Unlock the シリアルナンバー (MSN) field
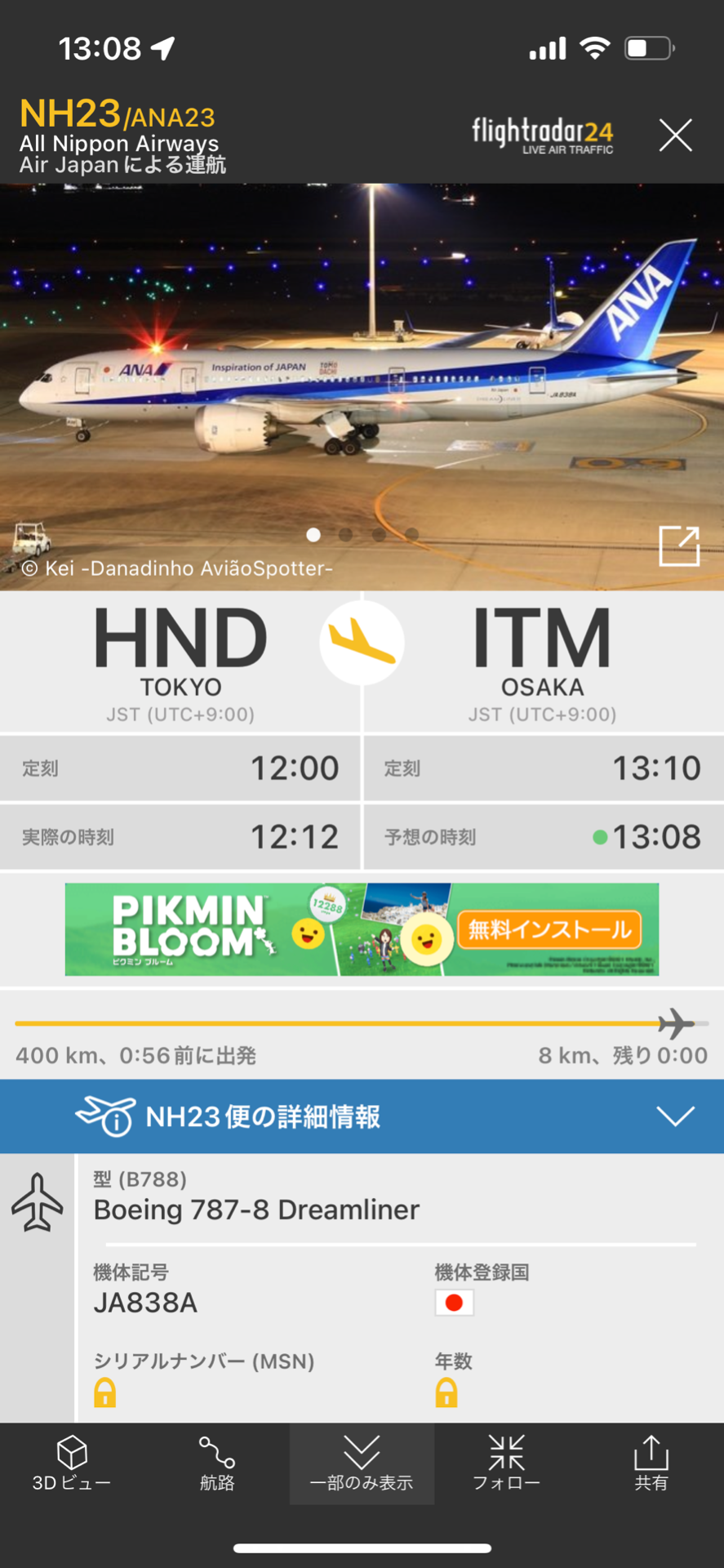724x1568 pixels. coord(105,1392)
